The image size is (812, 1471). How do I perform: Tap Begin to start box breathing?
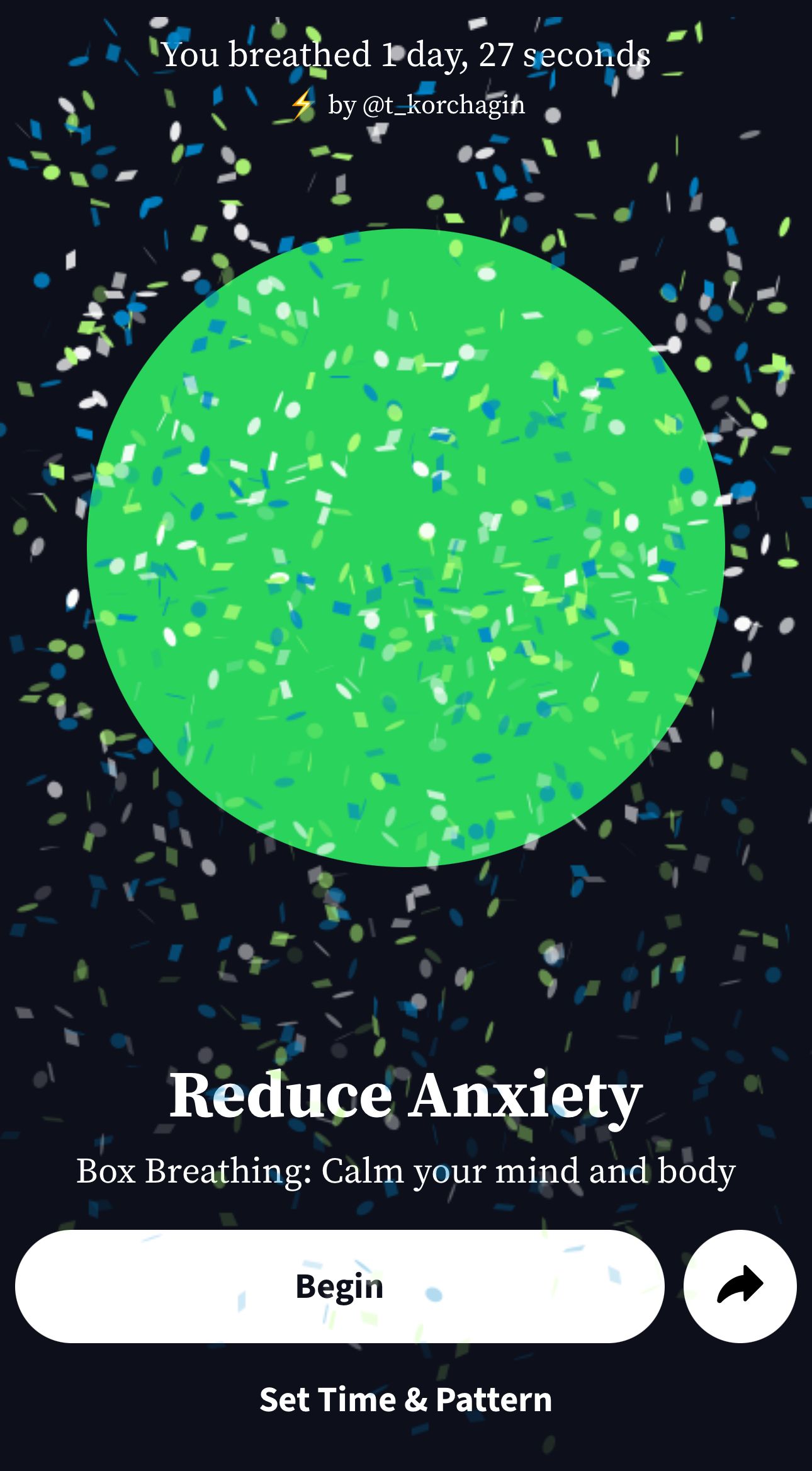pos(339,1286)
